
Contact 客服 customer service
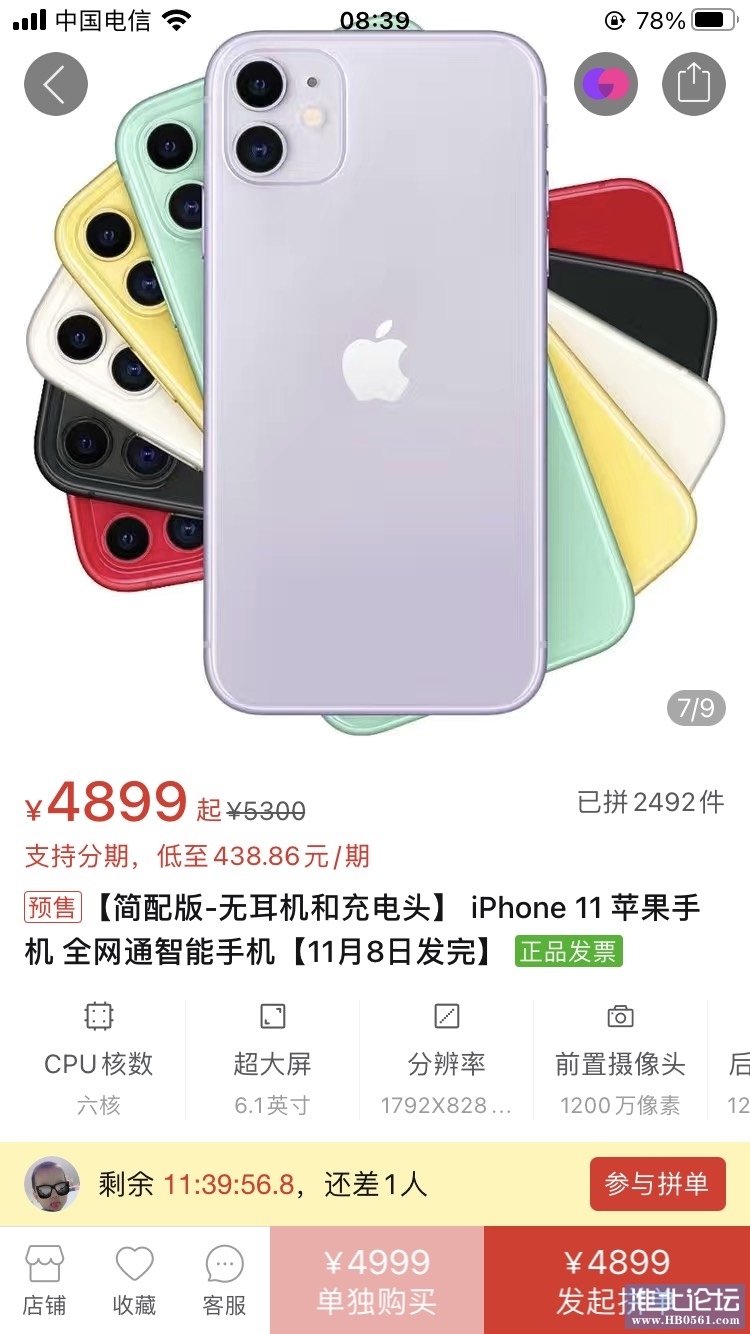click(x=225, y=1280)
